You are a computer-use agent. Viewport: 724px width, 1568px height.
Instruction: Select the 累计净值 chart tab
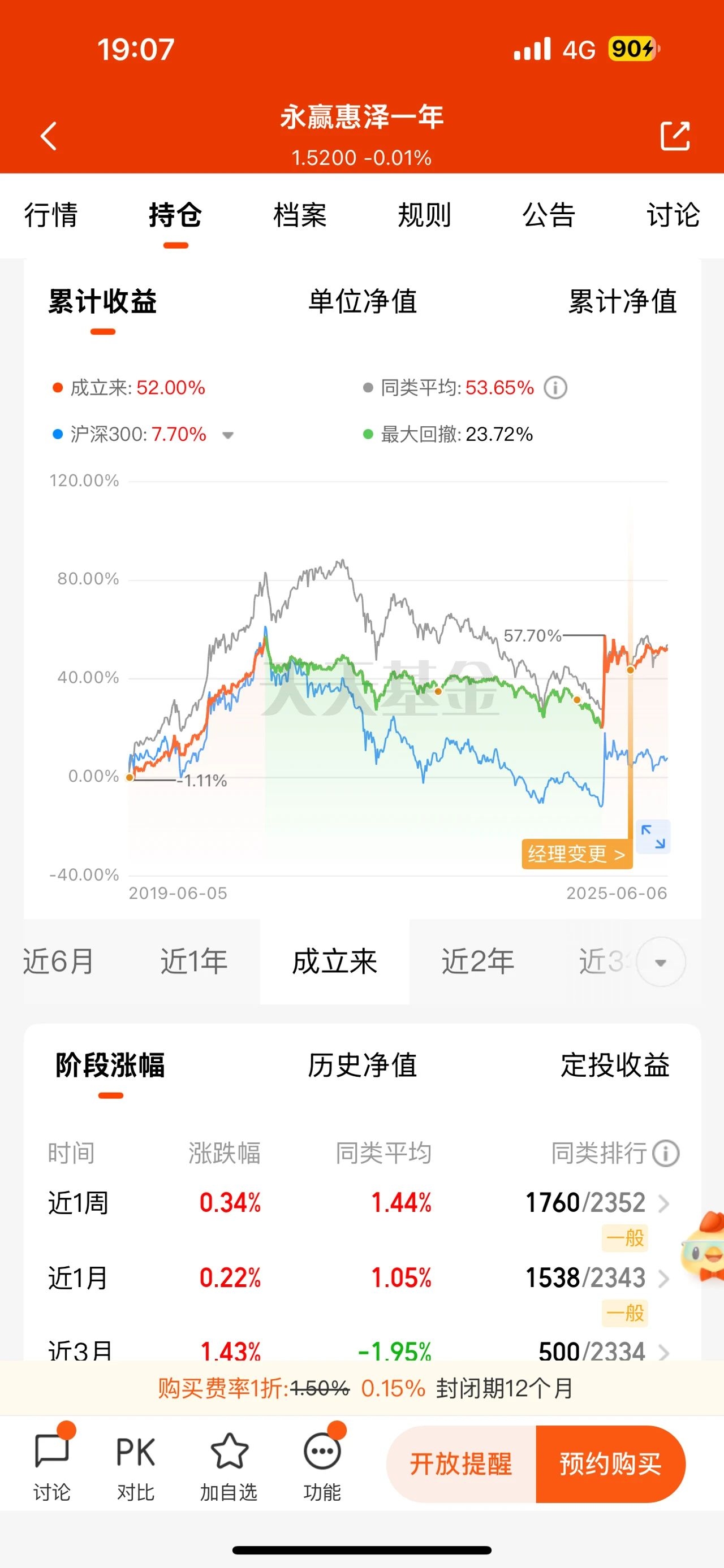pos(622,301)
